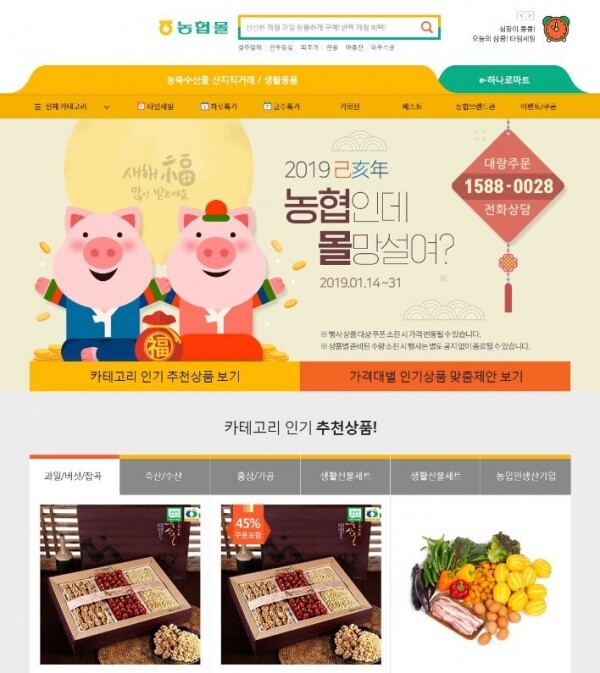Select the 과일/버섯/잡곡 category tab
Screen dimensions: 600x673
point(74,476)
